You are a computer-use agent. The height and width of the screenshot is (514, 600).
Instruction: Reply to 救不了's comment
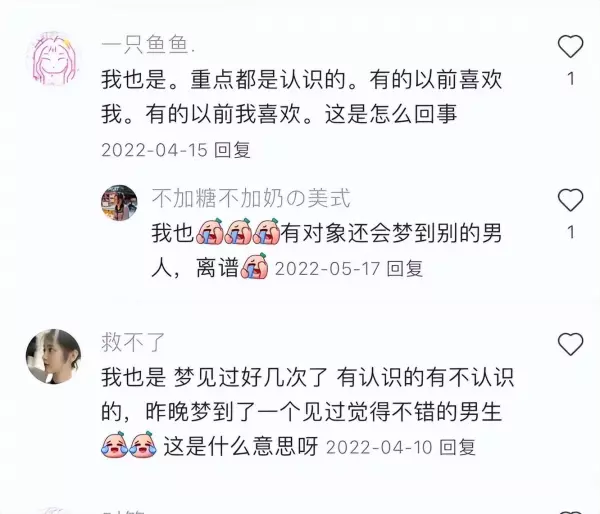458,446
